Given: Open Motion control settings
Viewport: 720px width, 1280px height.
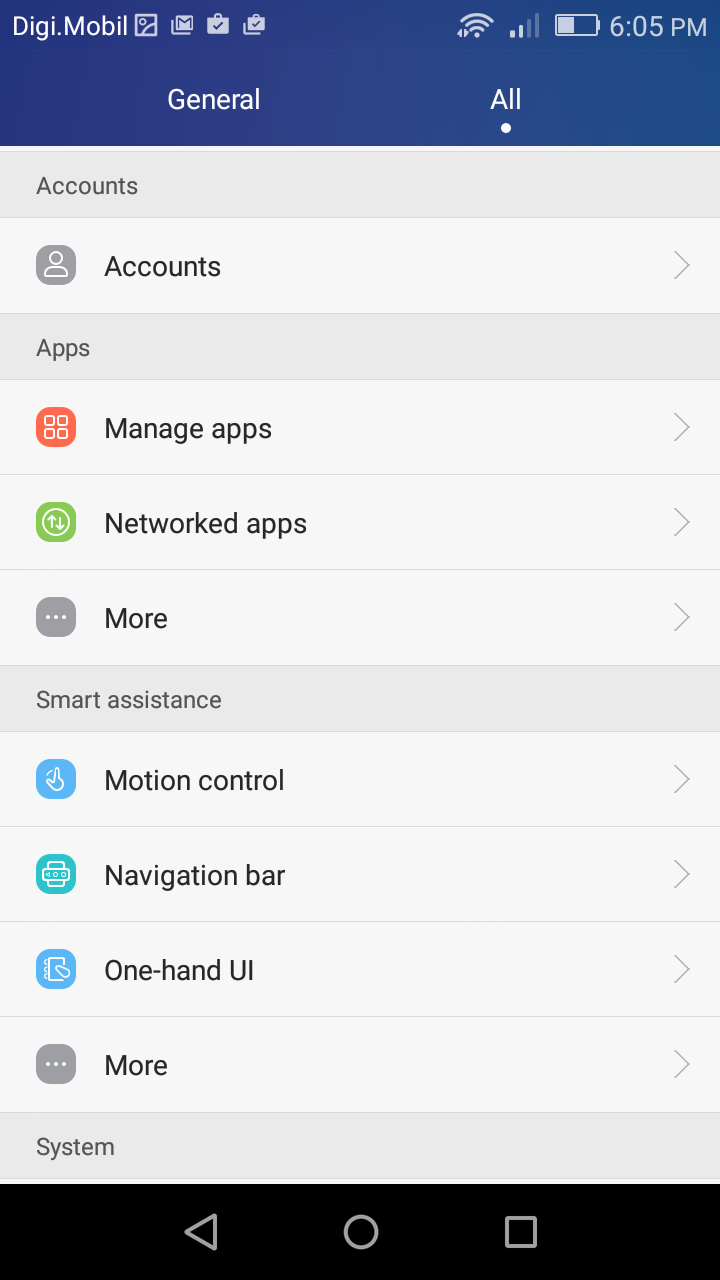Looking at the screenshot, I should click(360, 780).
